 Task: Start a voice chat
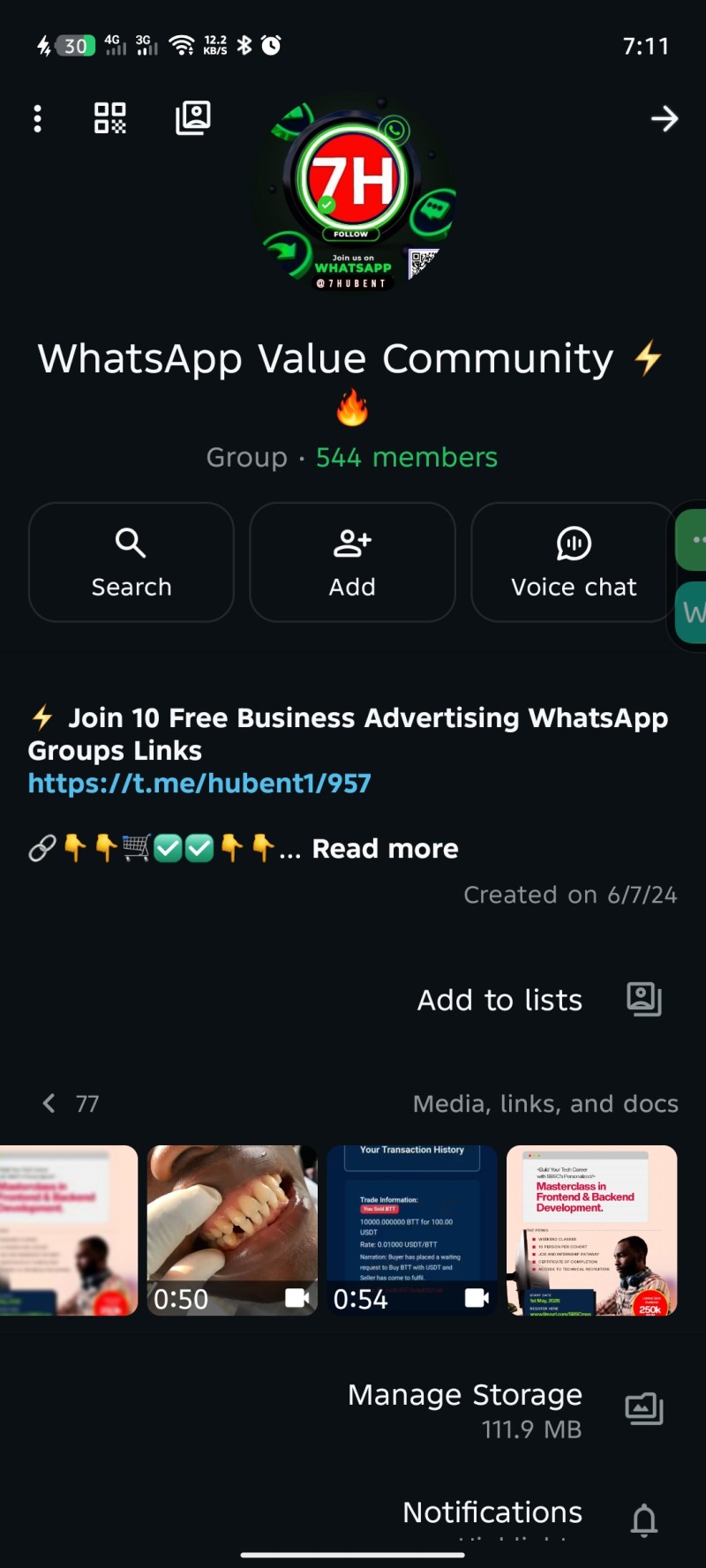(574, 562)
